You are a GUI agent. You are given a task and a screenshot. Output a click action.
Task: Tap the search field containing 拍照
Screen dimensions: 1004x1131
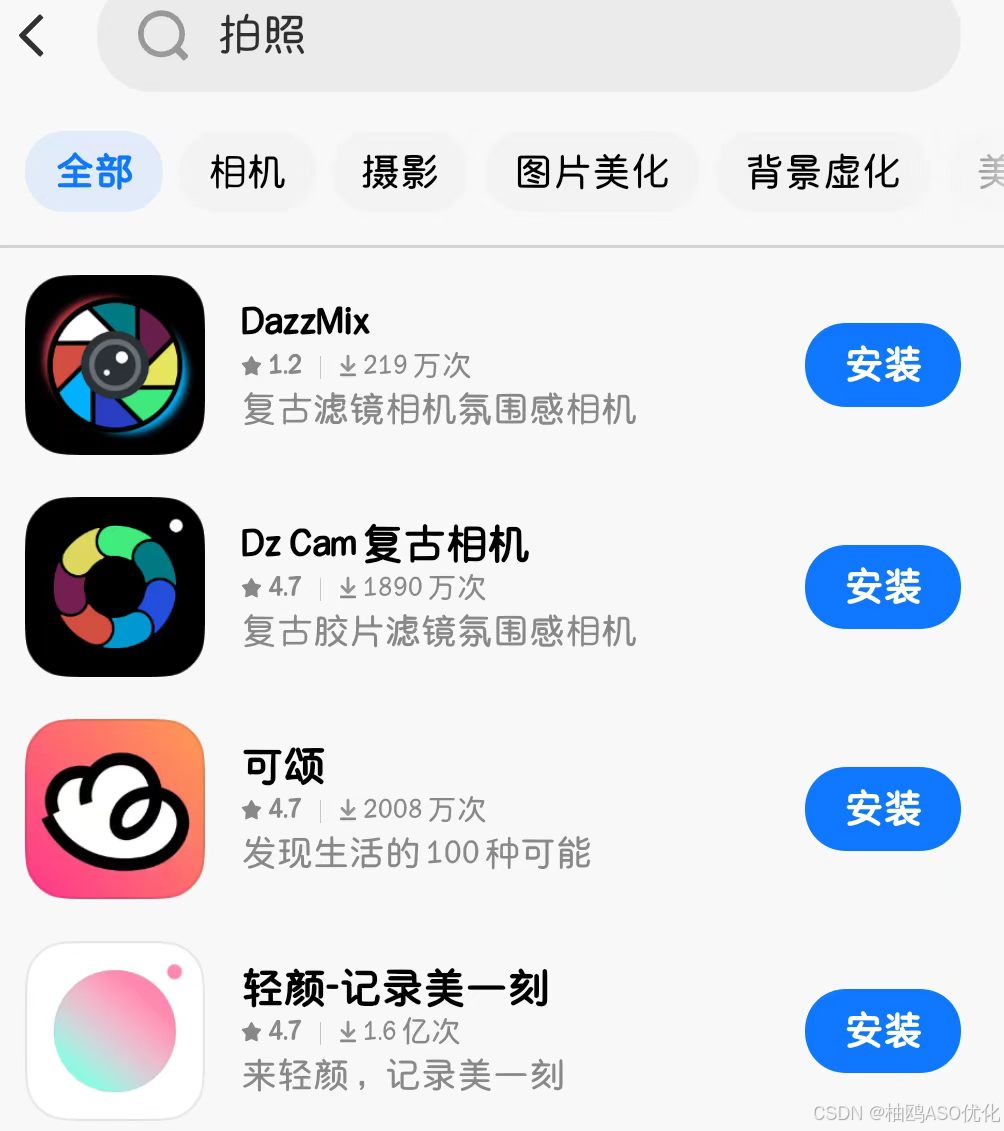(x=528, y=38)
